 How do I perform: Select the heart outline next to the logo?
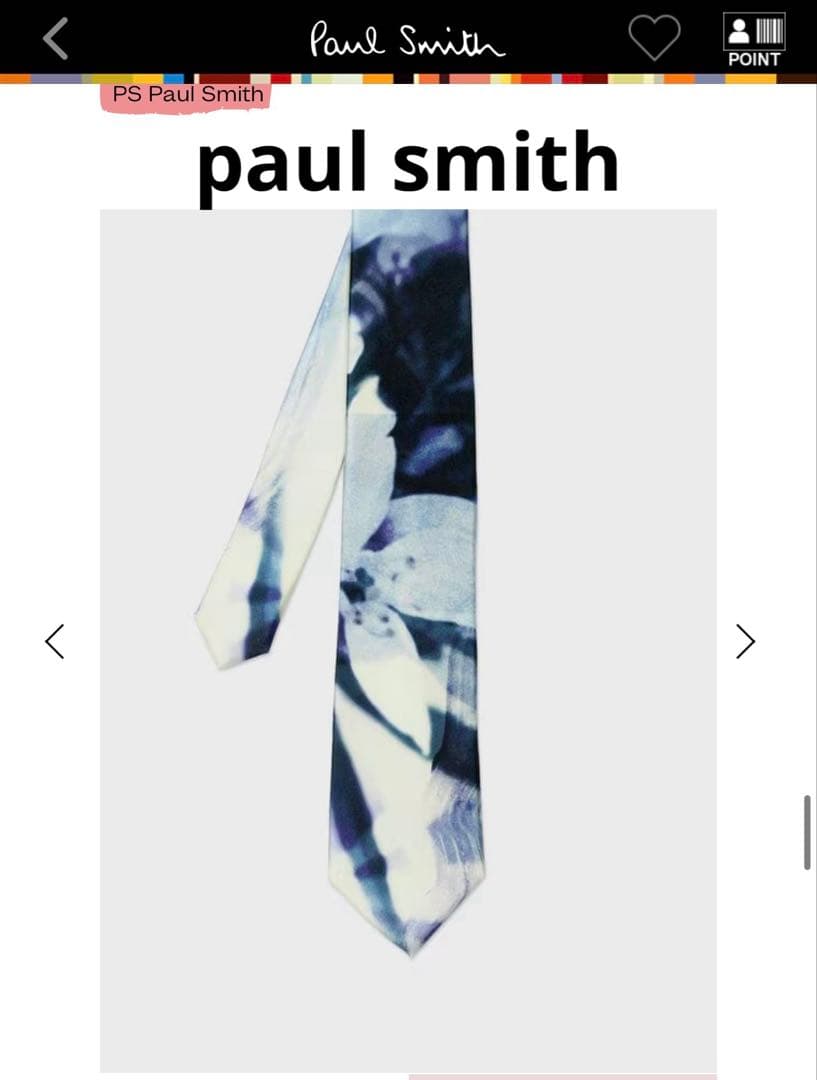(655, 38)
